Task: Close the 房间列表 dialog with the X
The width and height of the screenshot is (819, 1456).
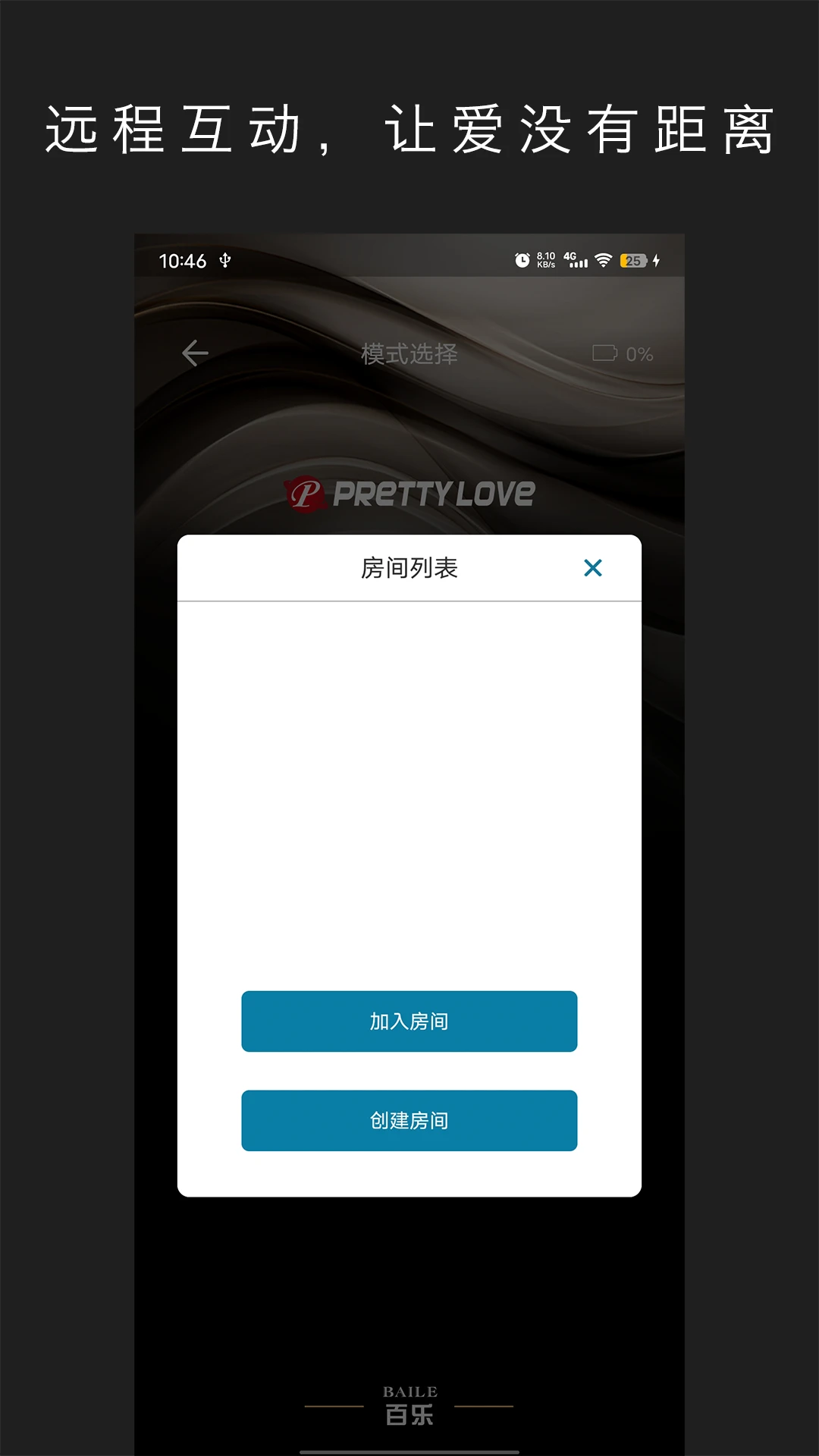Action: point(594,566)
